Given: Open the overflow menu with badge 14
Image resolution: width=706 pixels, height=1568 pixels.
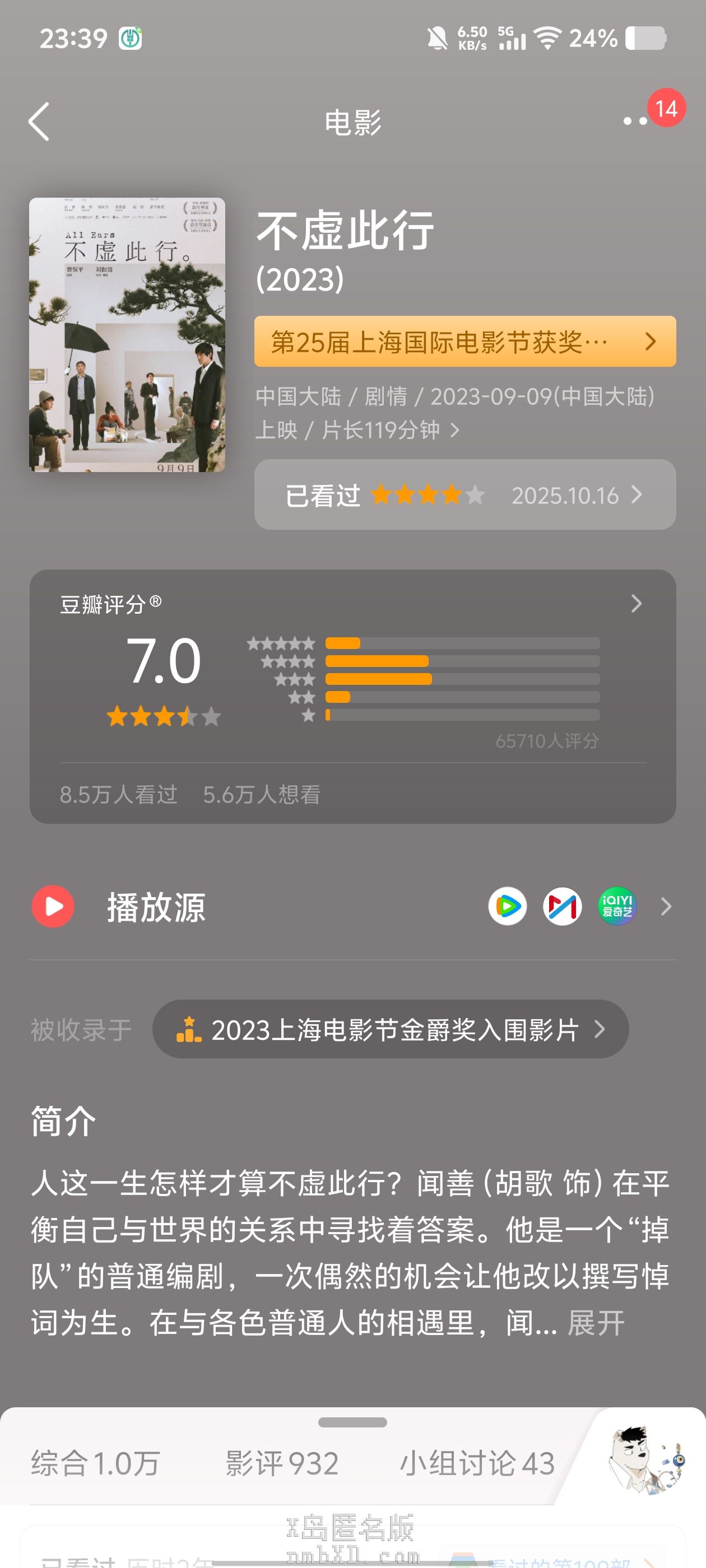Looking at the screenshot, I should tap(635, 121).
